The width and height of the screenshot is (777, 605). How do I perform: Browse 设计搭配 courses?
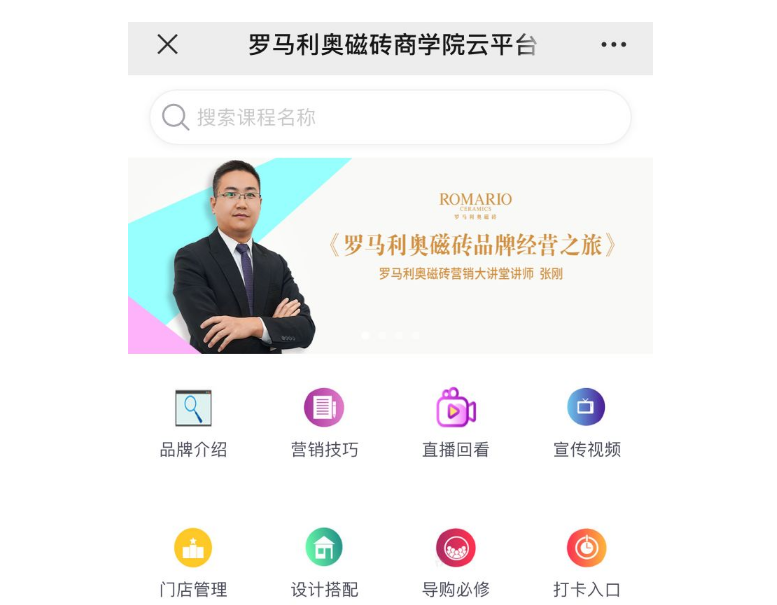pos(324,561)
